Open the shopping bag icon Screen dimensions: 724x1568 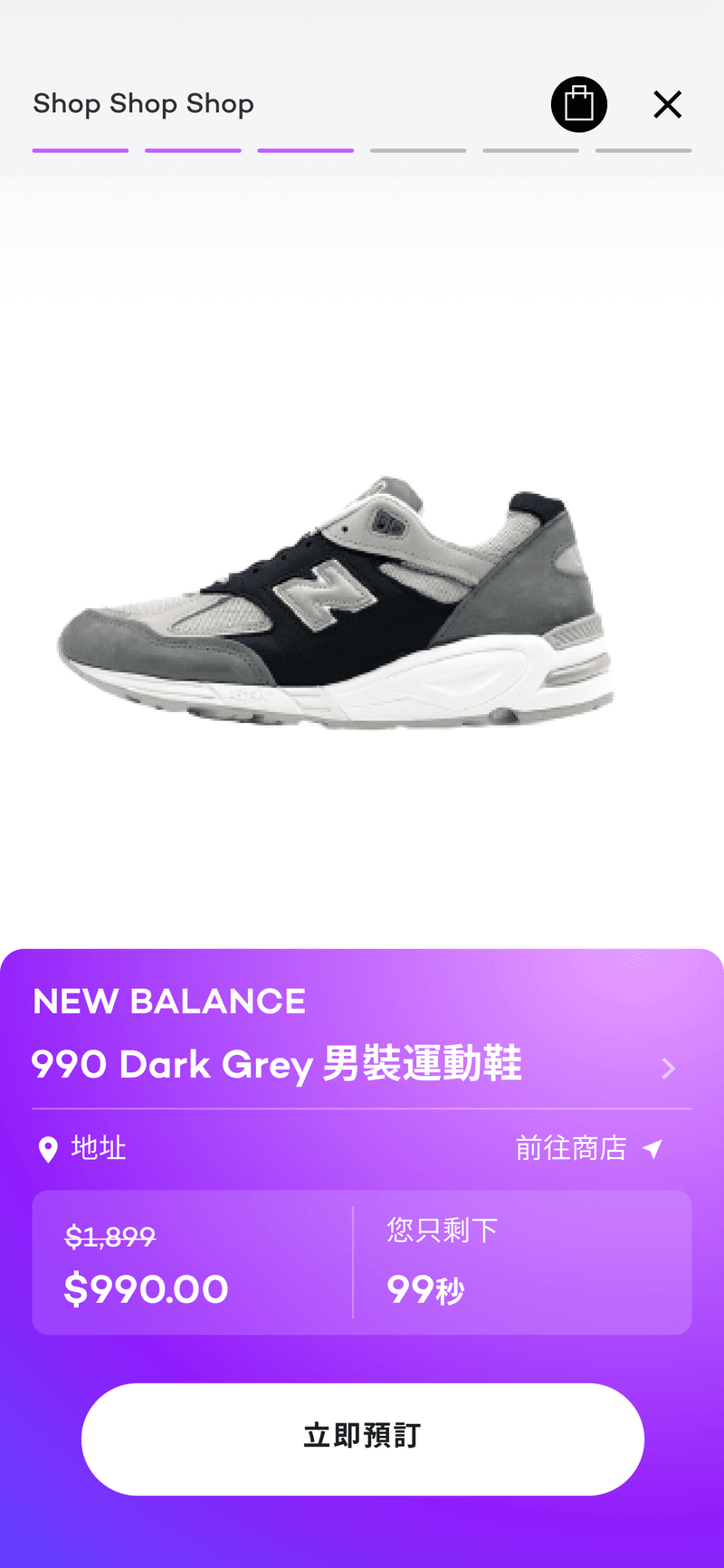pyautogui.click(x=578, y=104)
